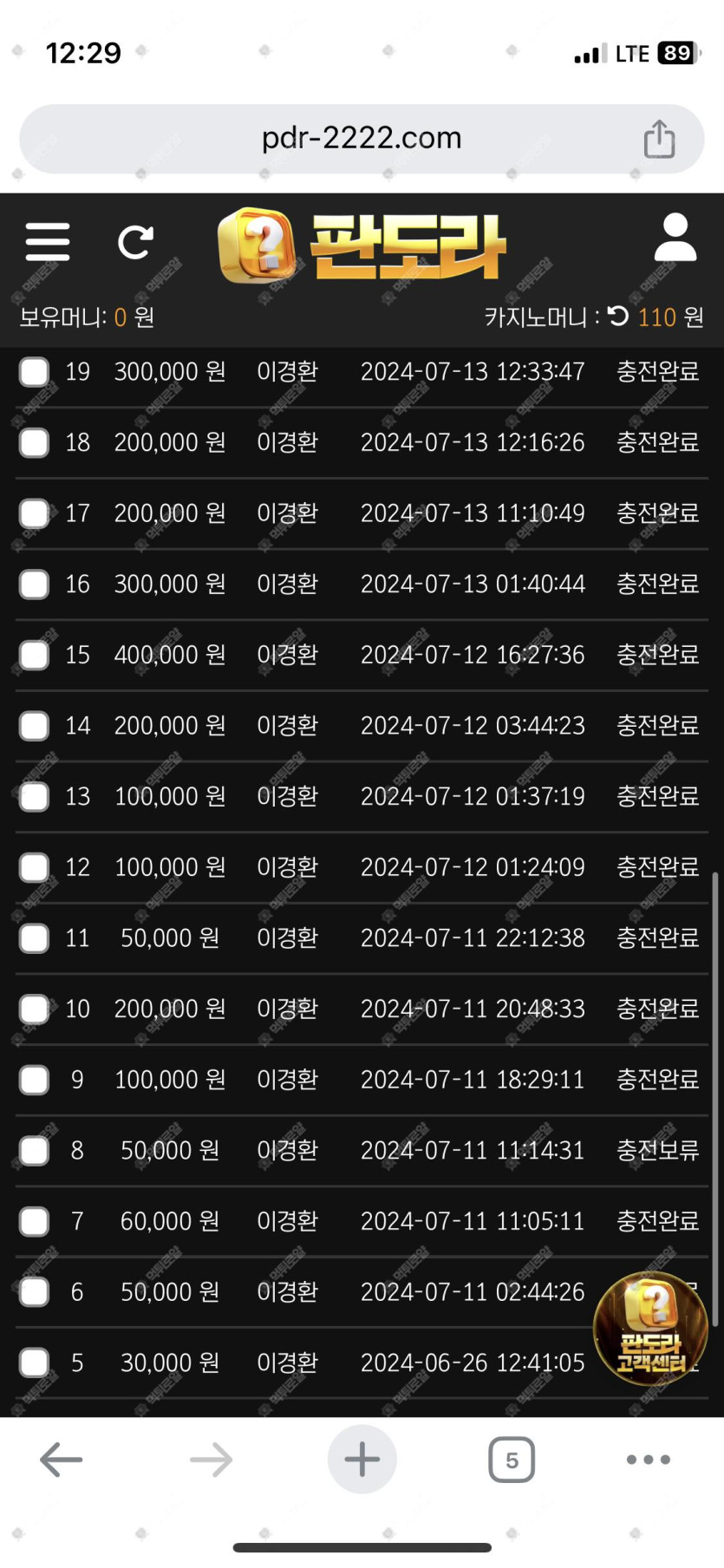Check the box for row 19
The width and height of the screenshot is (724, 1568).
point(35,372)
